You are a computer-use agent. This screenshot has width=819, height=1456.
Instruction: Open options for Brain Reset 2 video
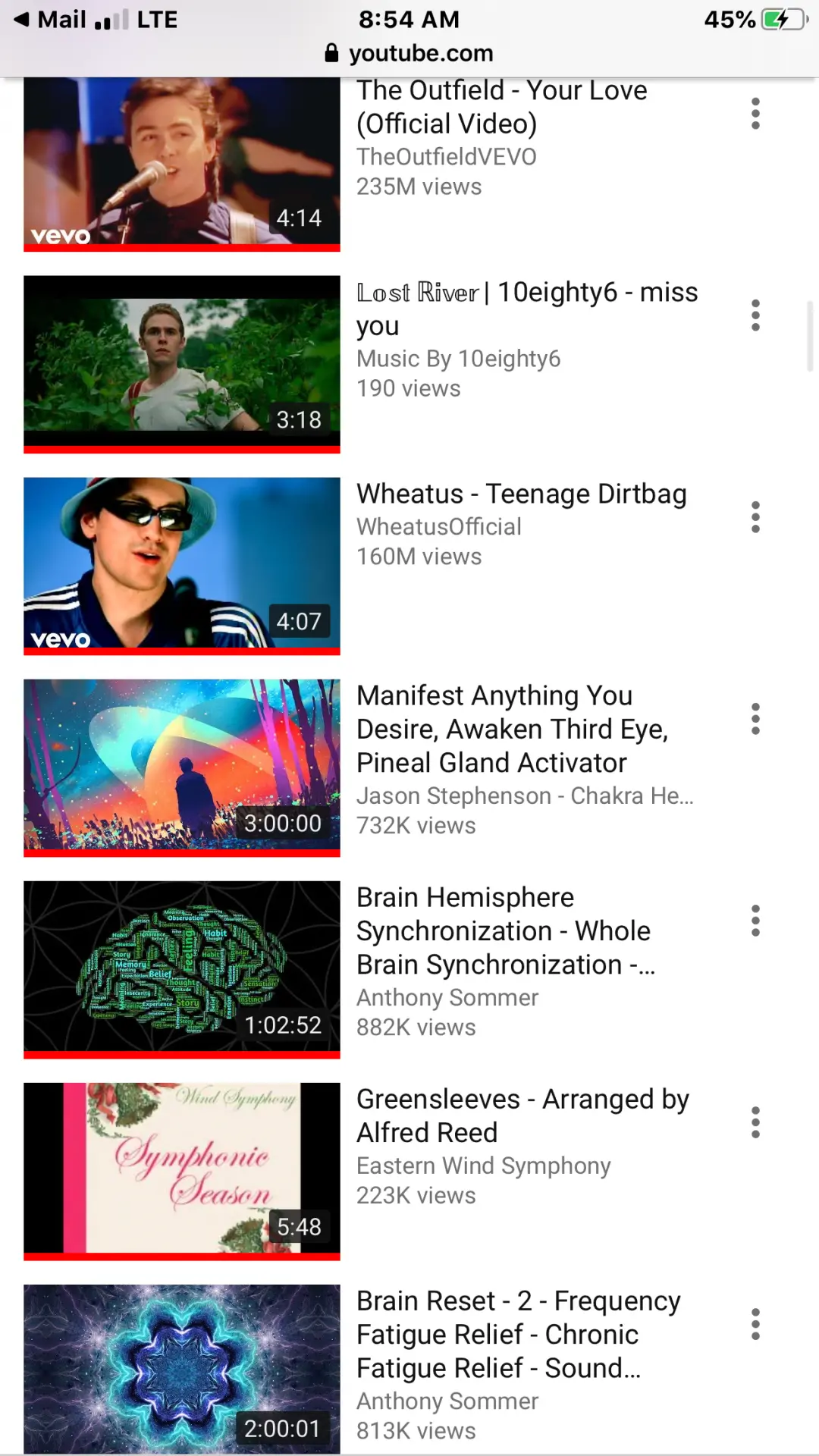point(755,1324)
